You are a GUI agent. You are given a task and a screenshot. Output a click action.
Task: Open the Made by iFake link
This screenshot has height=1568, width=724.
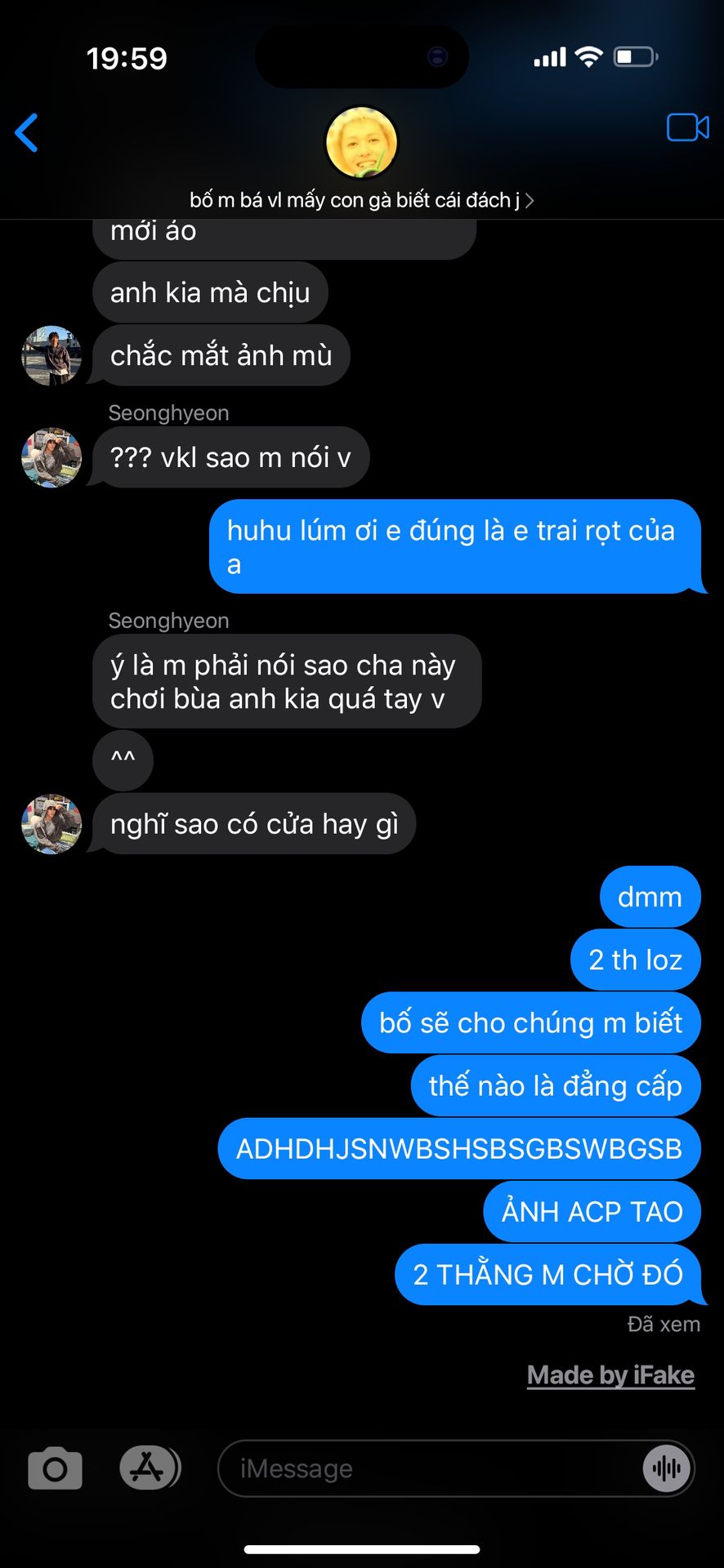(610, 1375)
